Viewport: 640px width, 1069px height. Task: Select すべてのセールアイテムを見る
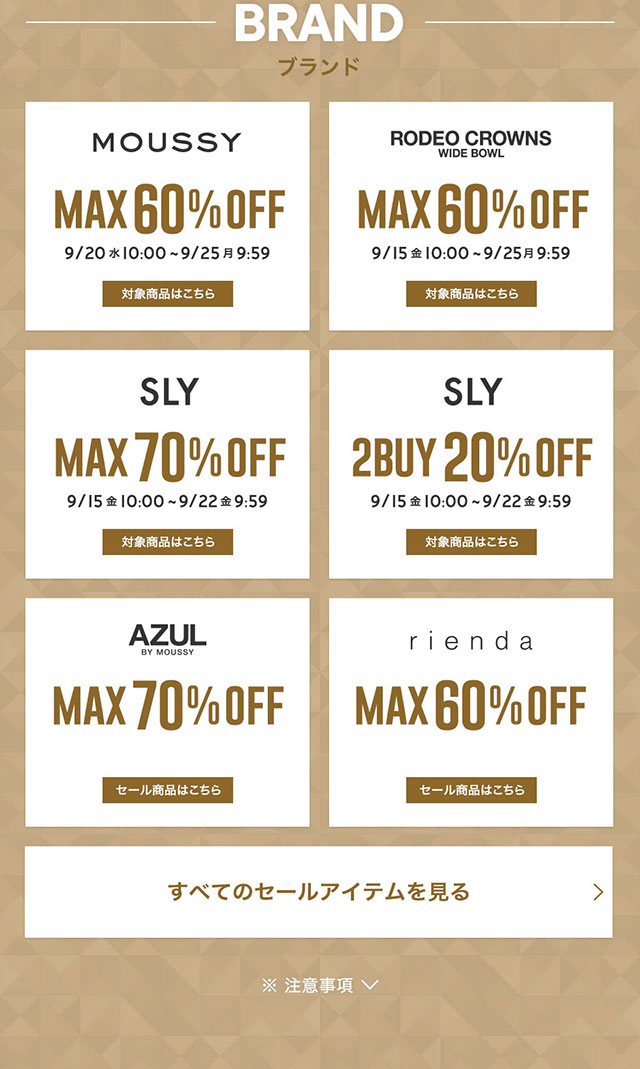tap(318, 891)
